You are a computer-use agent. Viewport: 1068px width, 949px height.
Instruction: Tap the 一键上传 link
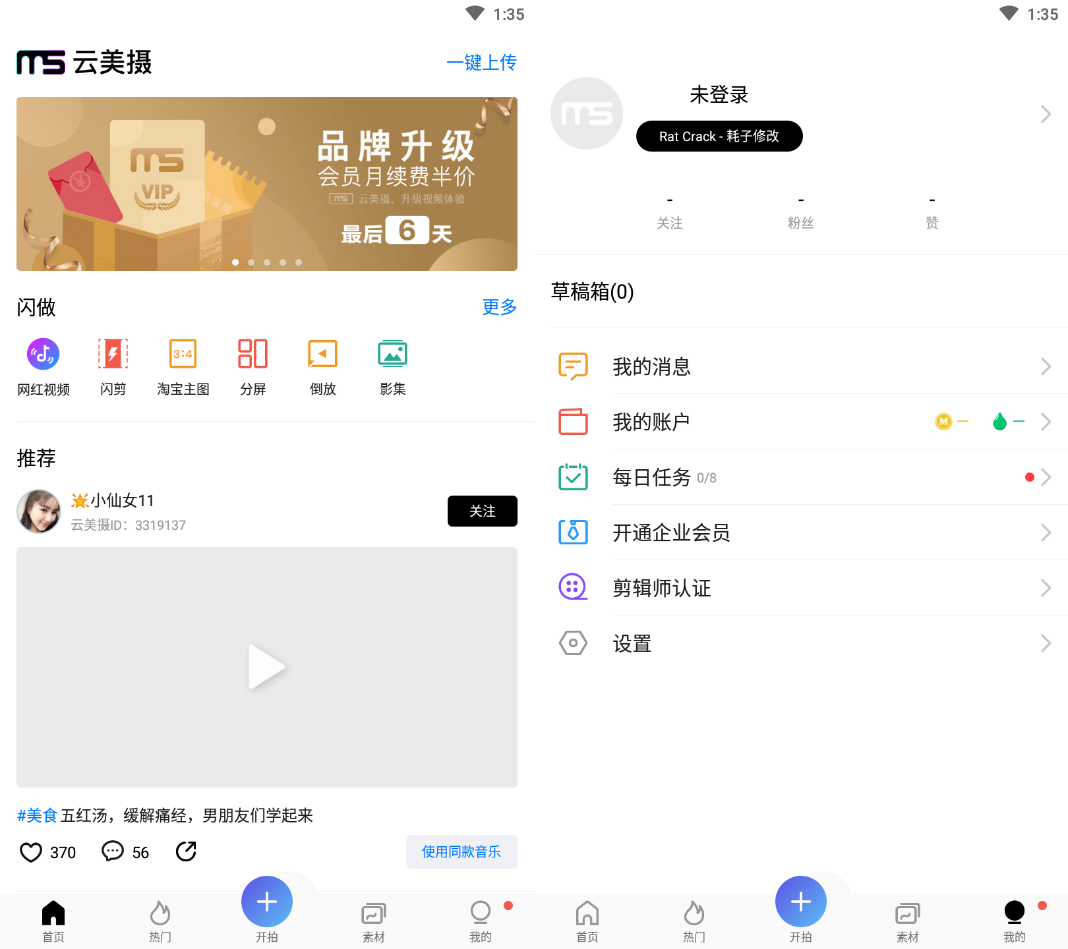click(x=481, y=63)
